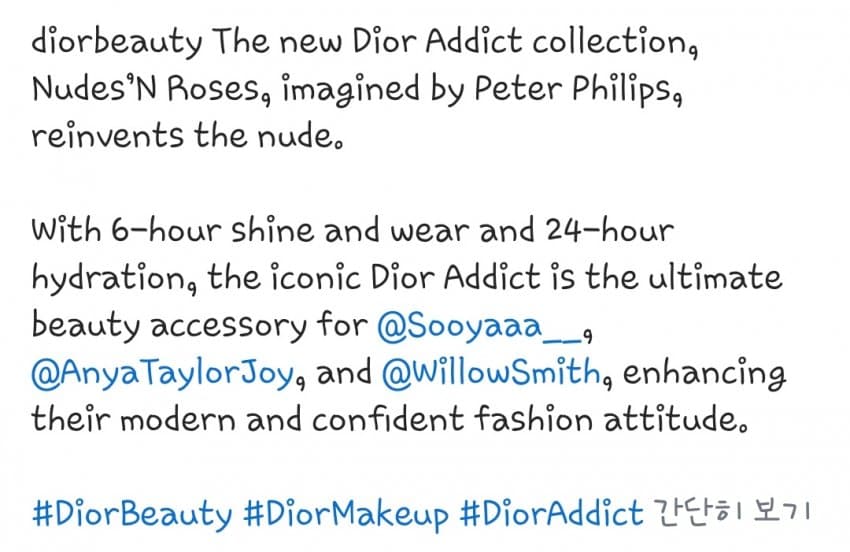Open the #DiorBeauty hashtag
This screenshot has height=552, width=850.
[x=131, y=514]
